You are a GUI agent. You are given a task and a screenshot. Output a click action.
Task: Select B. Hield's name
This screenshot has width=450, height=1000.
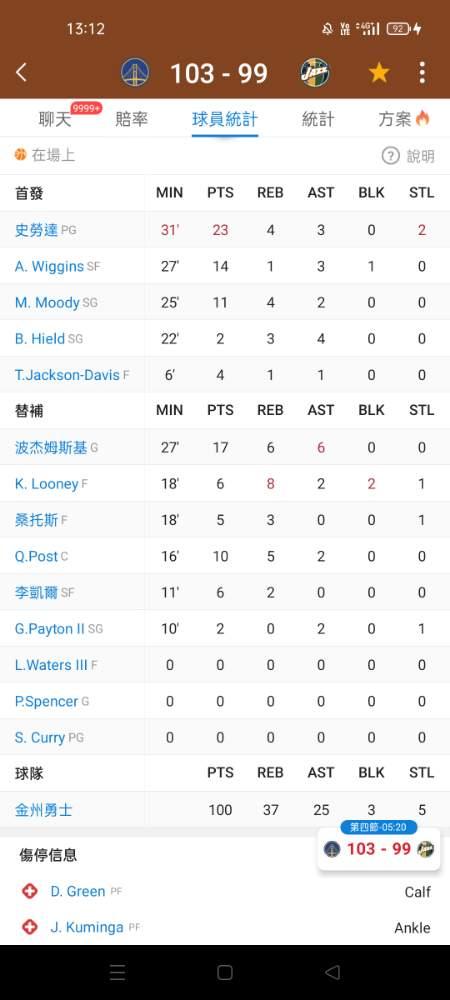point(40,339)
